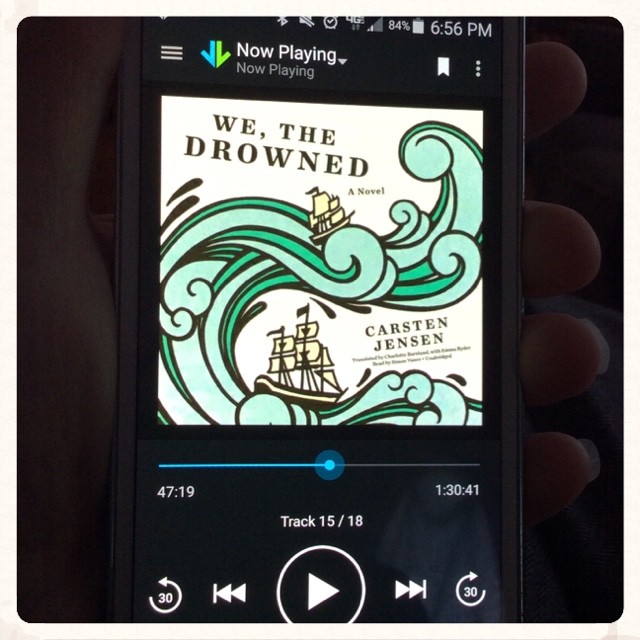Add a bookmark at this position
The width and height of the screenshot is (640, 640).
(442, 67)
